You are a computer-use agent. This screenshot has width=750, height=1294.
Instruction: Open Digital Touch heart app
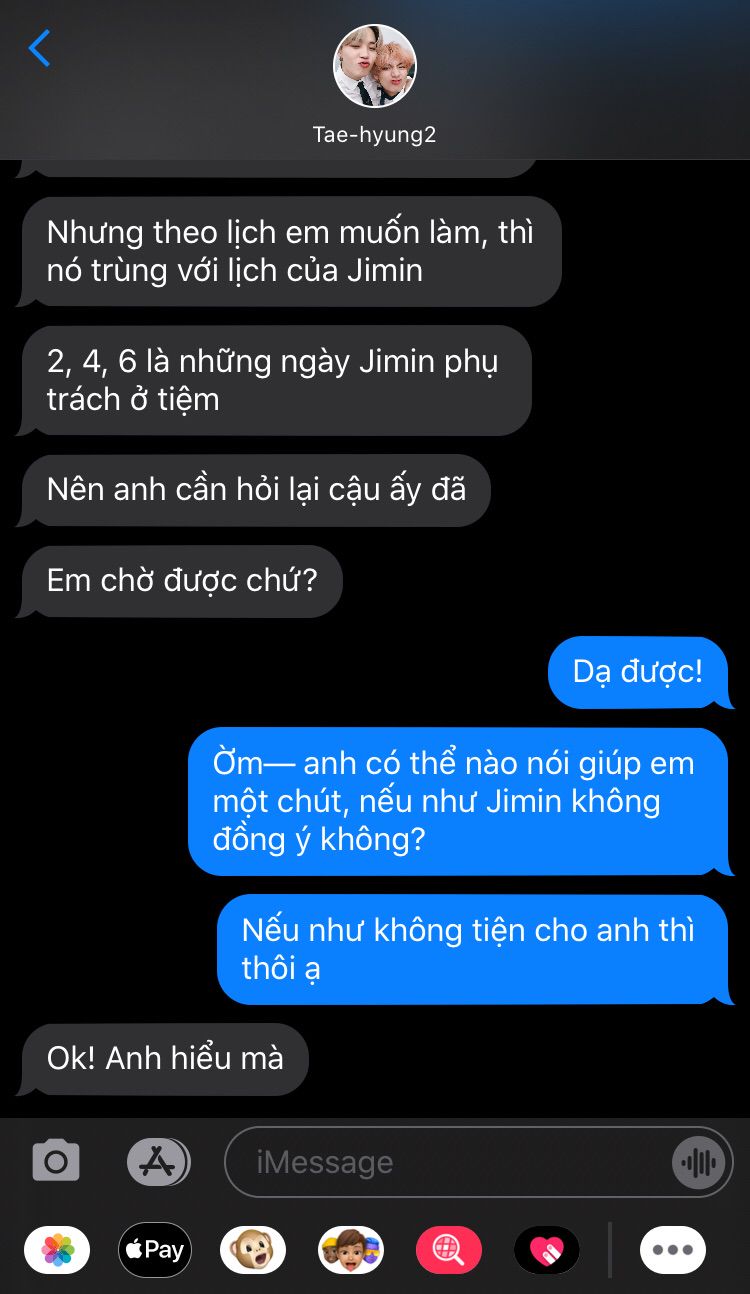(x=547, y=1250)
